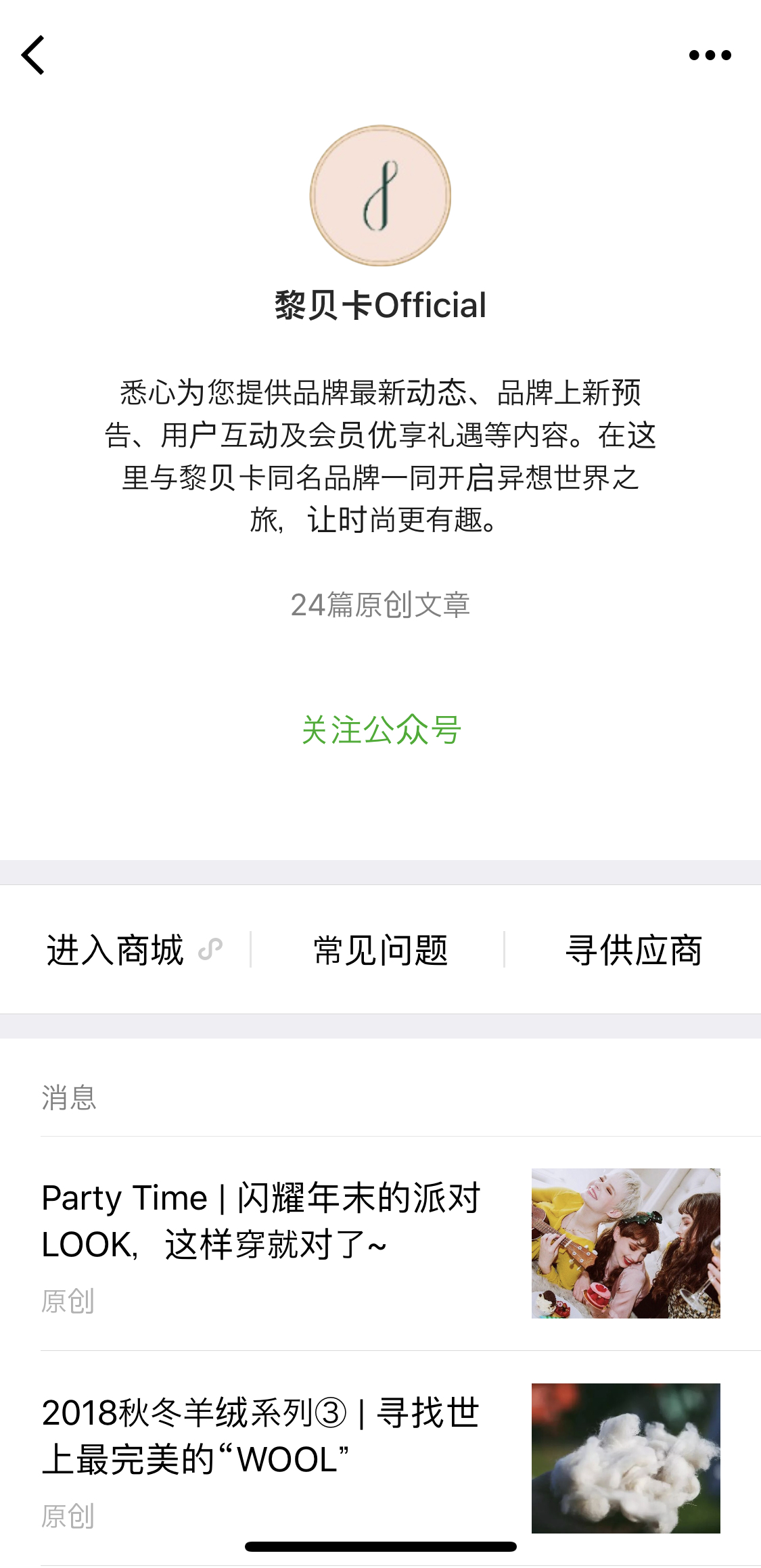Open the 进入商城 store link
The width and height of the screenshot is (761, 1568).
[x=126, y=950]
